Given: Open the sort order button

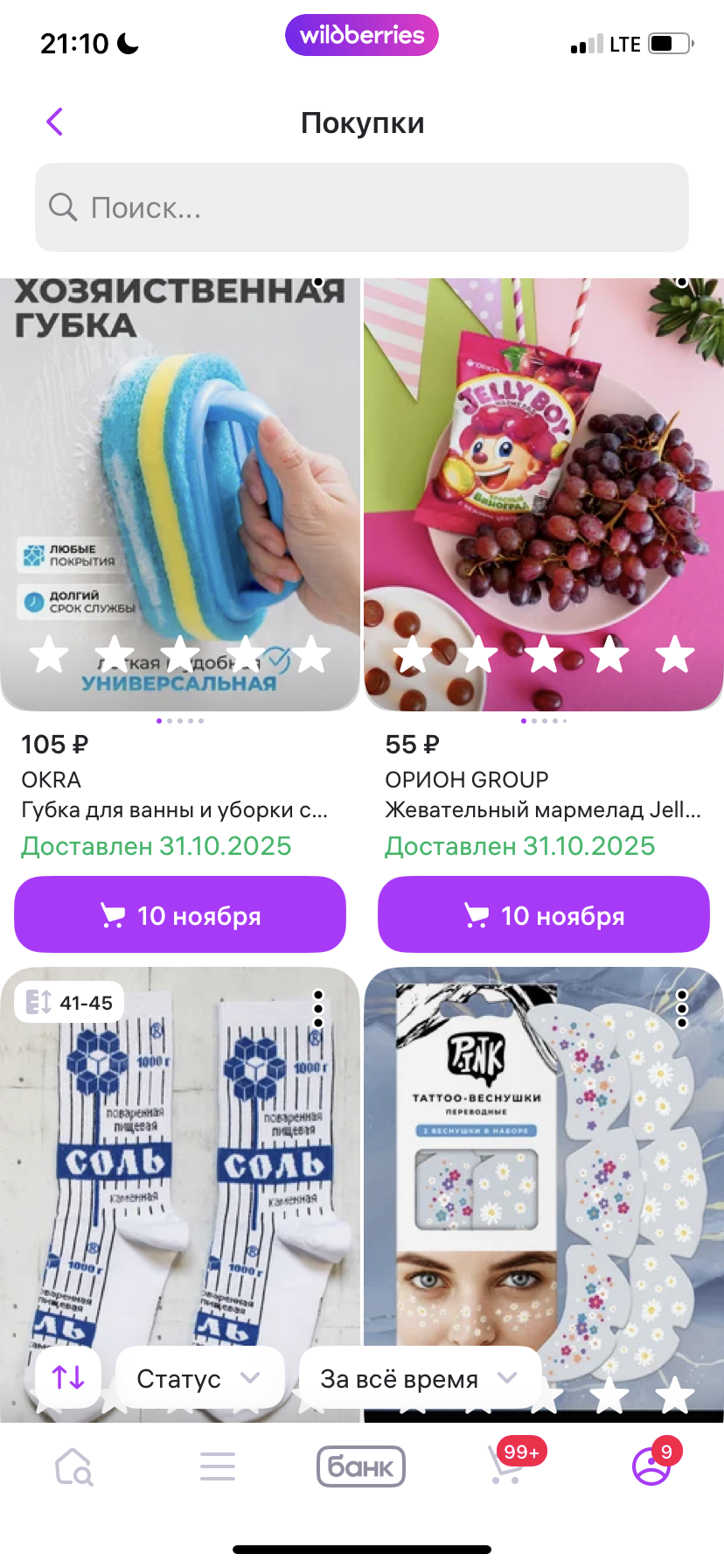Looking at the screenshot, I should [x=68, y=1378].
